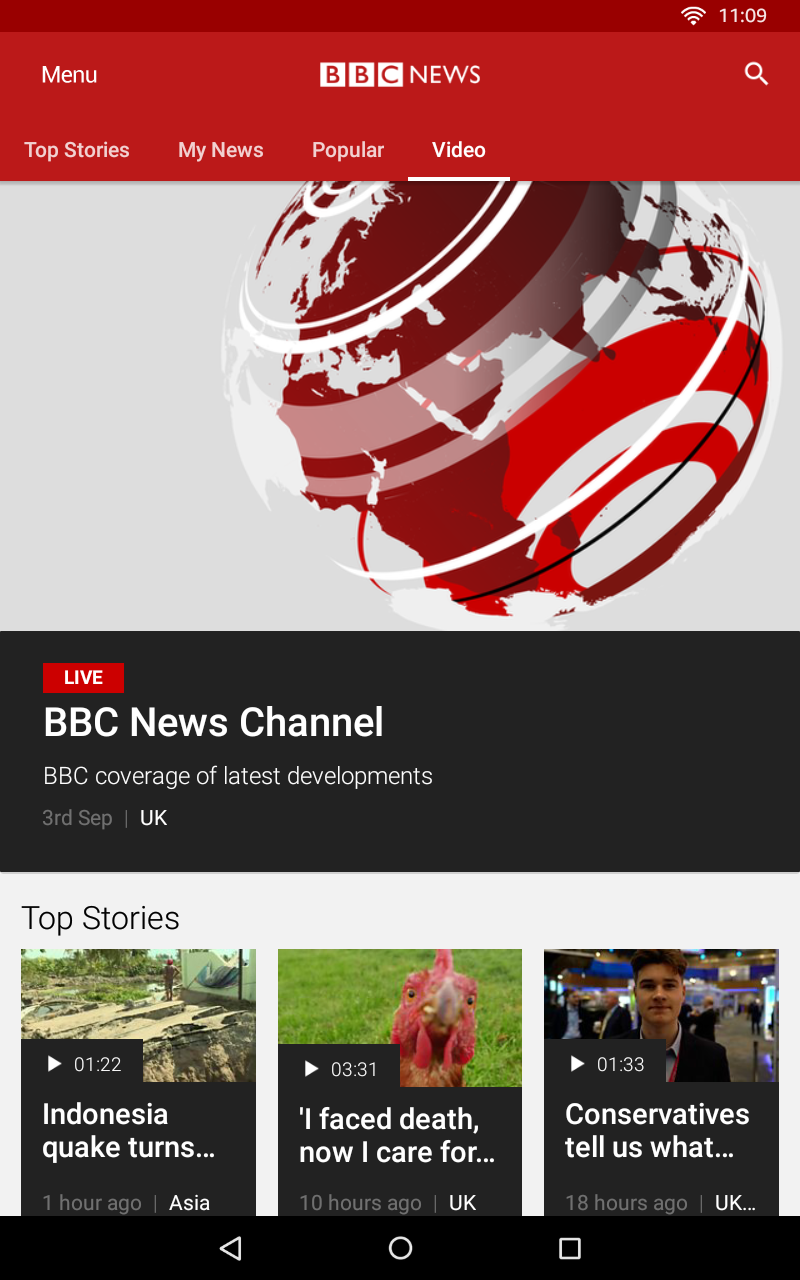Image resolution: width=800 pixels, height=1280 pixels.
Task: Go back using the system back button
Action: 231,1248
